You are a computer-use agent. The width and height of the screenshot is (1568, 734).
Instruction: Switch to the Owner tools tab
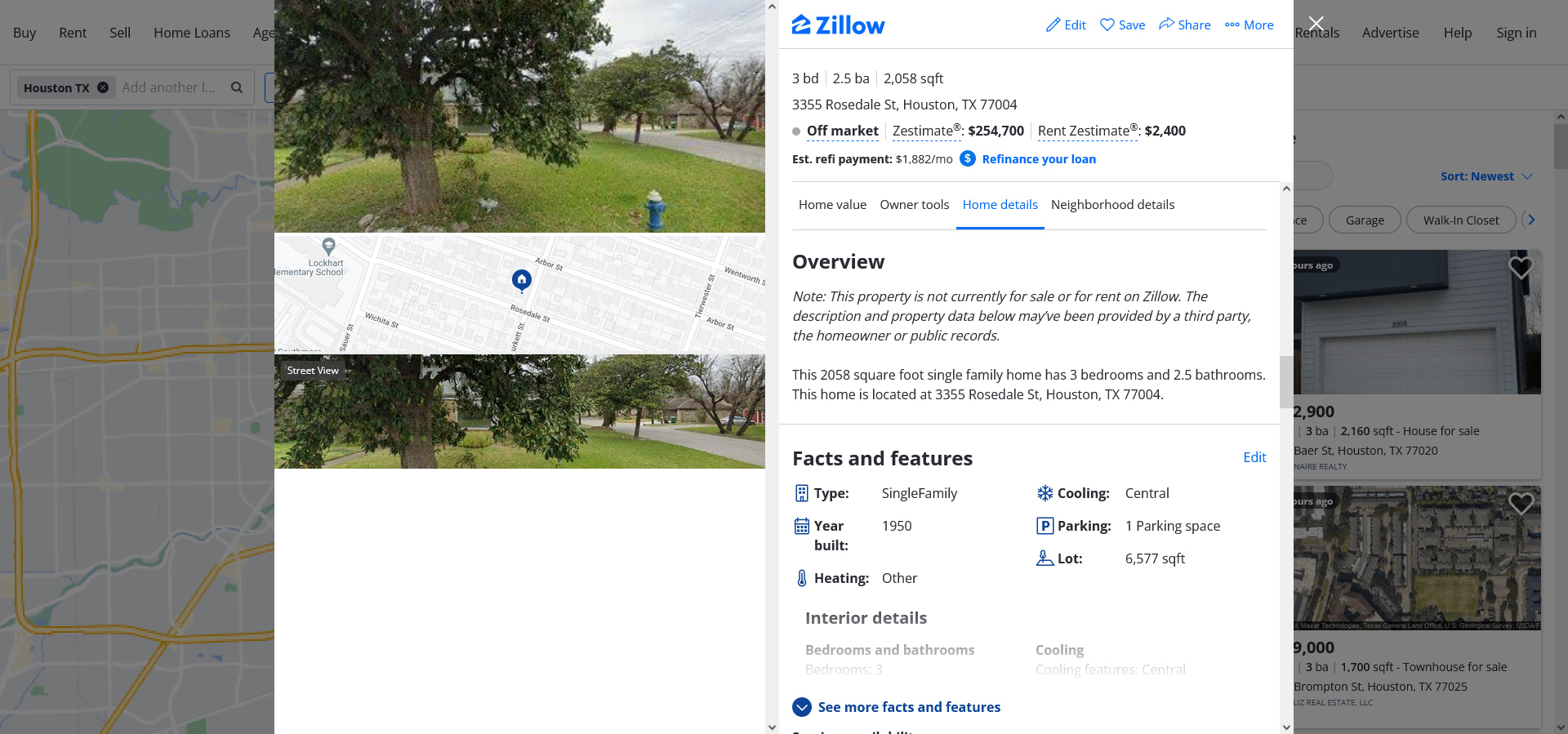[914, 205]
